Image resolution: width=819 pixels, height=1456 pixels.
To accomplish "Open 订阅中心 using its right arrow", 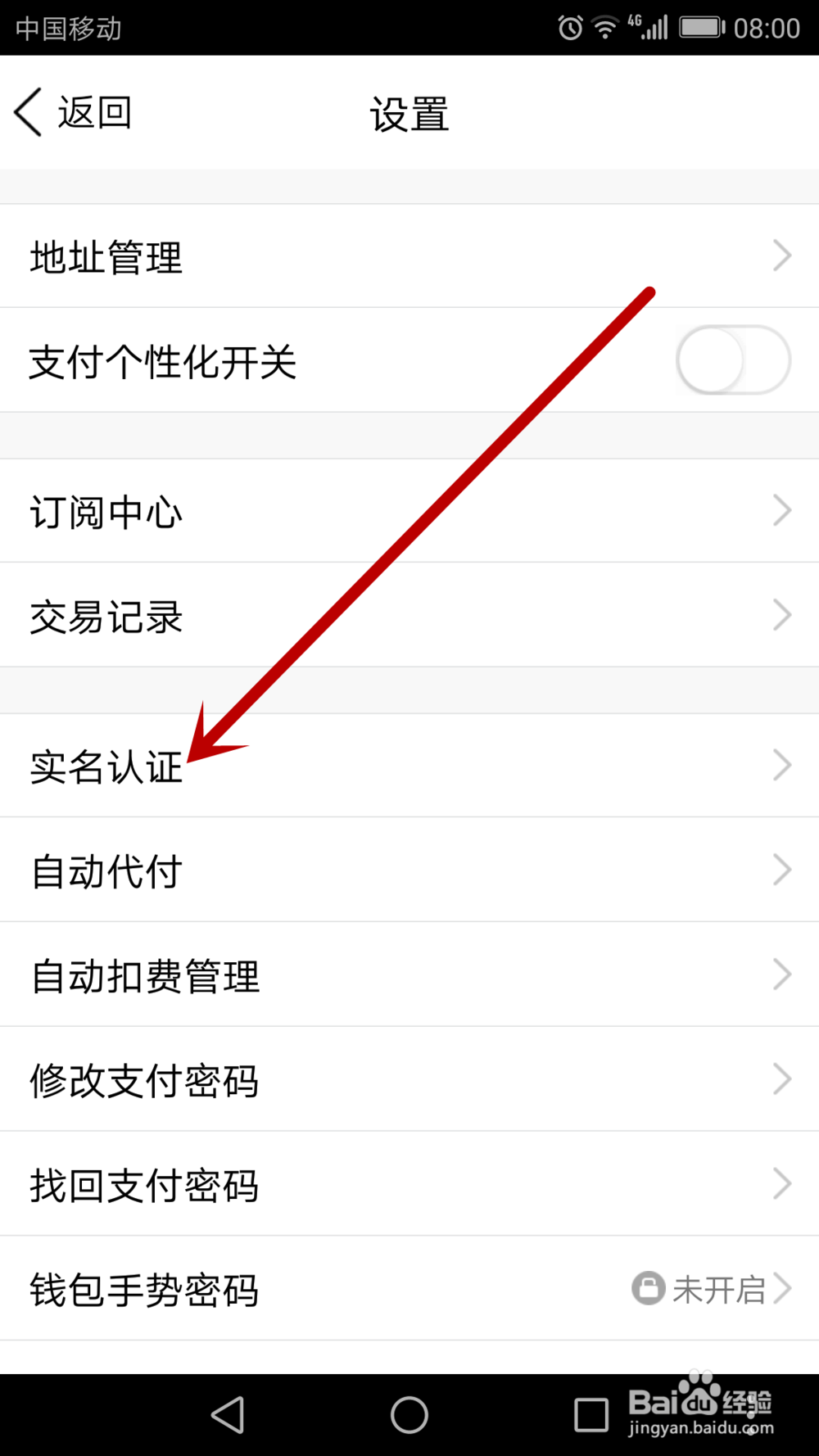I will (781, 510).
